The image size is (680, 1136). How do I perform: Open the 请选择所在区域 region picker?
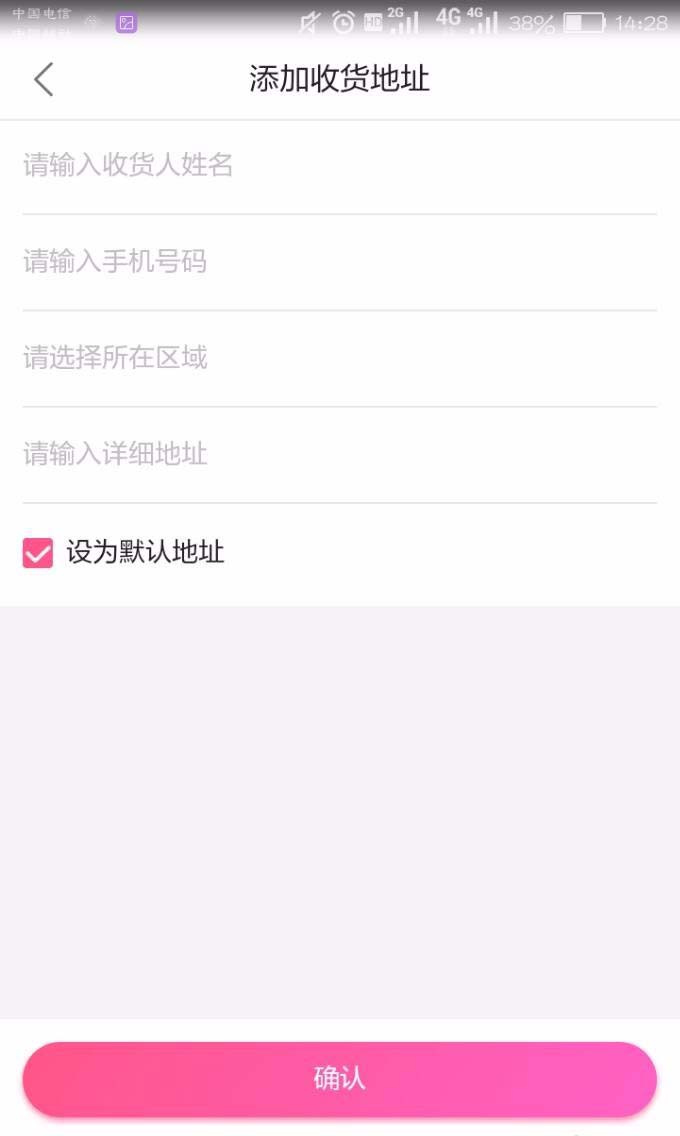pyautogui.click(x=339, y=358)
